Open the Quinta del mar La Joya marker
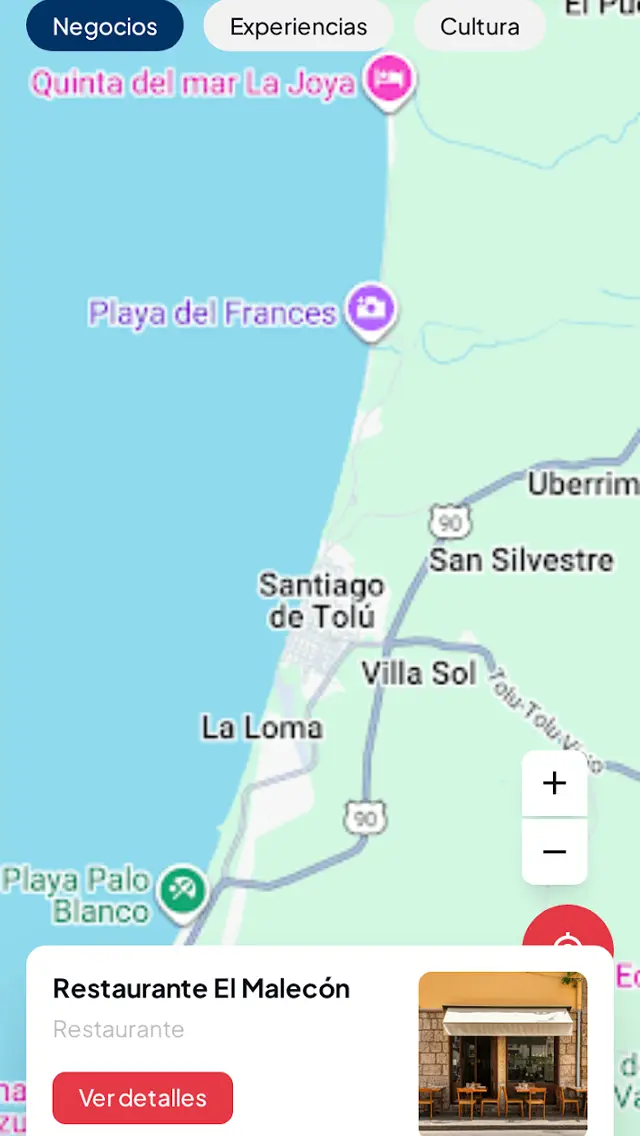The image size is (640, 1136). (x=388, y=78)
